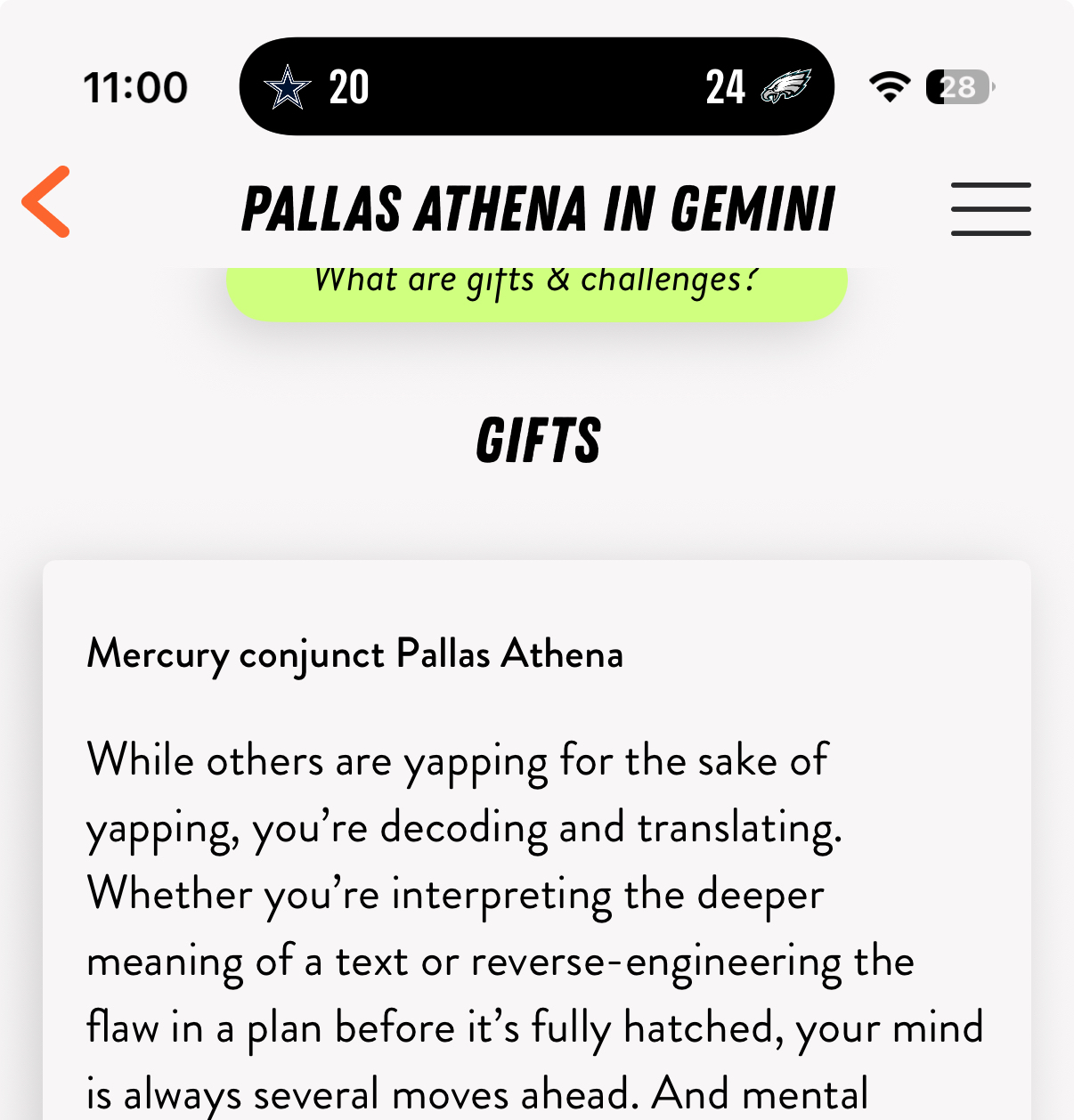This screenshot has width=1074, height=1120.
Task: Open the hamburger menu
Action: [990, 209]
